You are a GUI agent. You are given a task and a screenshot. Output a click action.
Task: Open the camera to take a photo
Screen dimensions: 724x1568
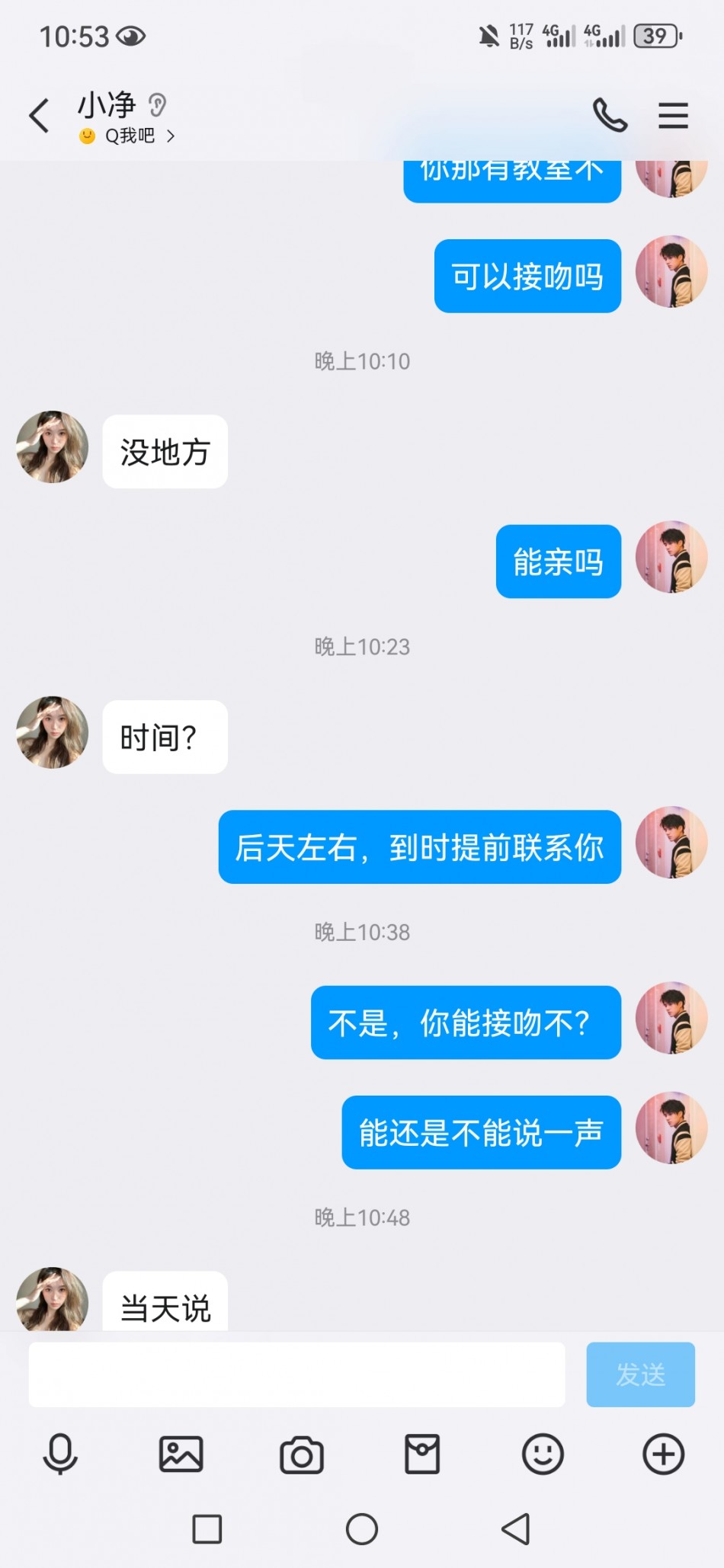coord(302,1455)
